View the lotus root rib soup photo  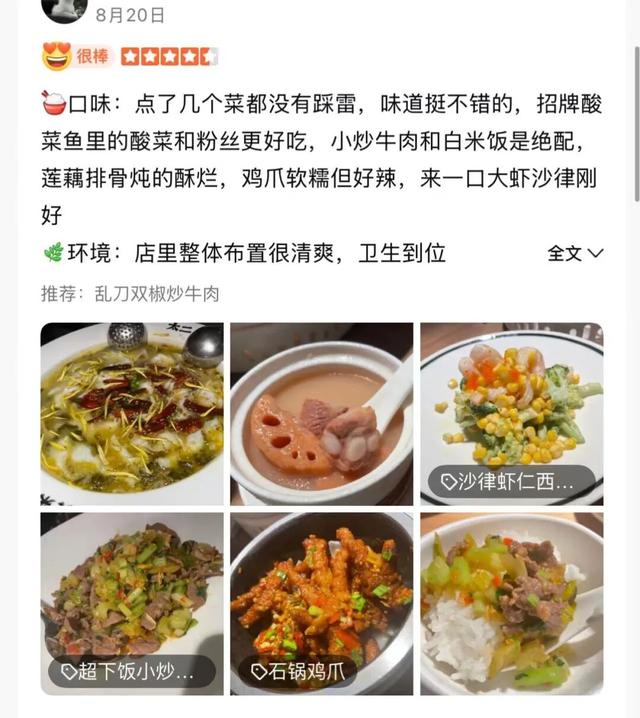click(321, 413)
